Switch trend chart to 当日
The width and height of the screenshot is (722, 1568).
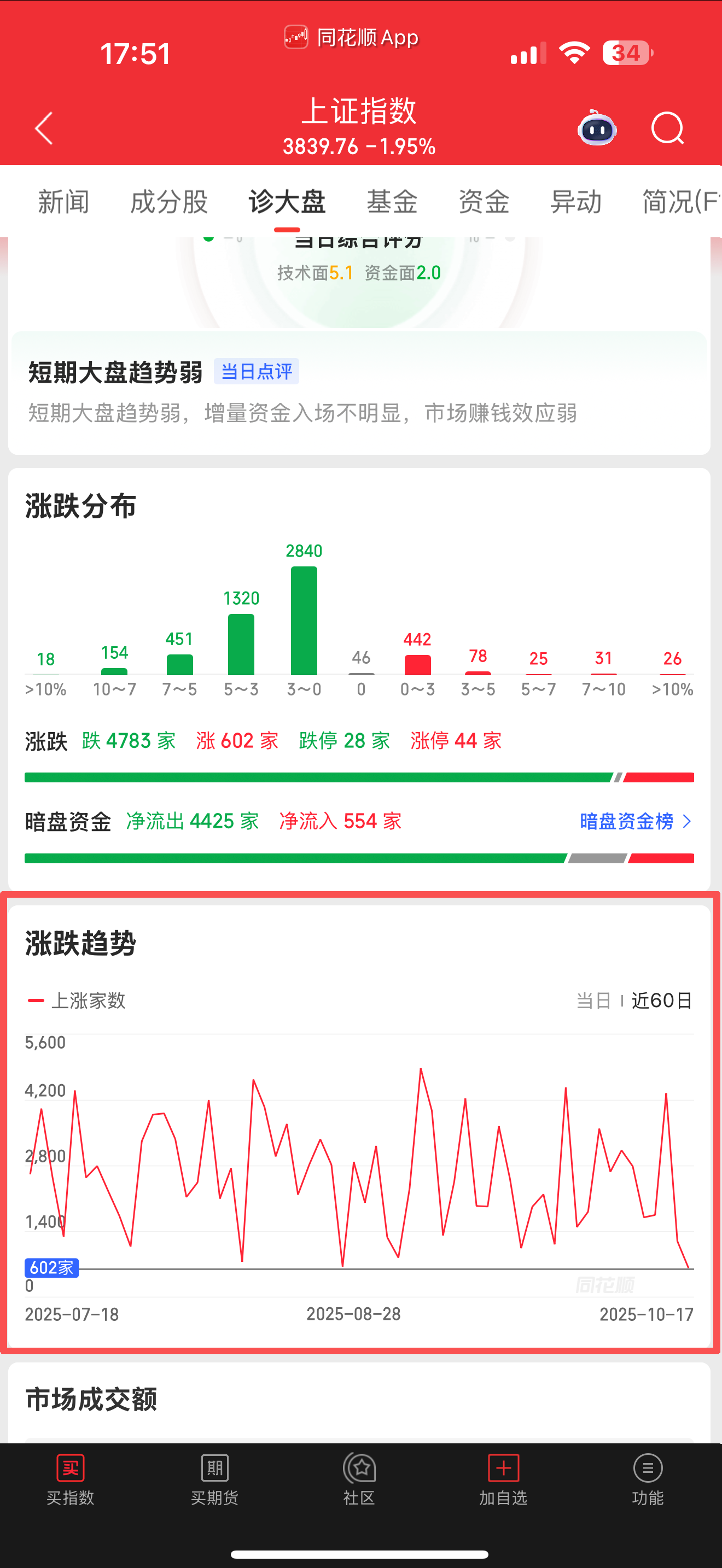pos(593,1000)
